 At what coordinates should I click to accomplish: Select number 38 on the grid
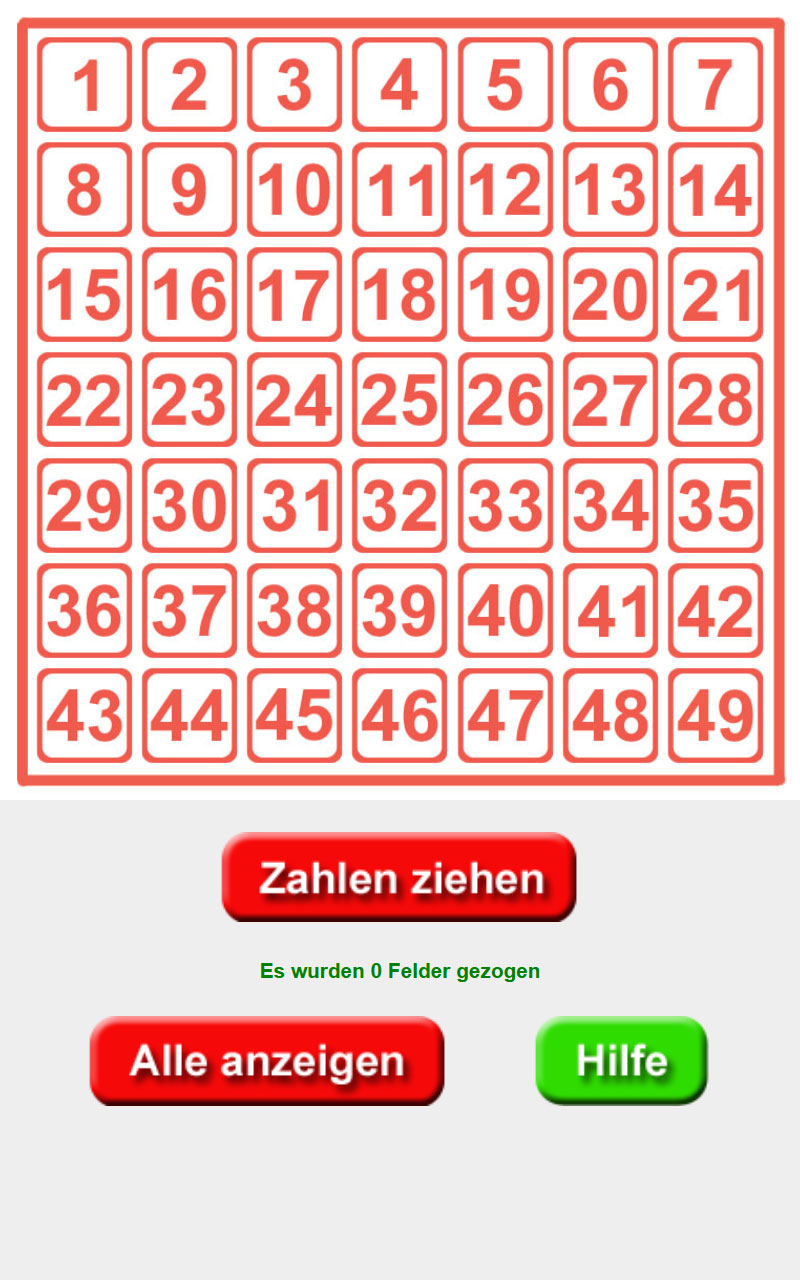click(x=294, y=611)
